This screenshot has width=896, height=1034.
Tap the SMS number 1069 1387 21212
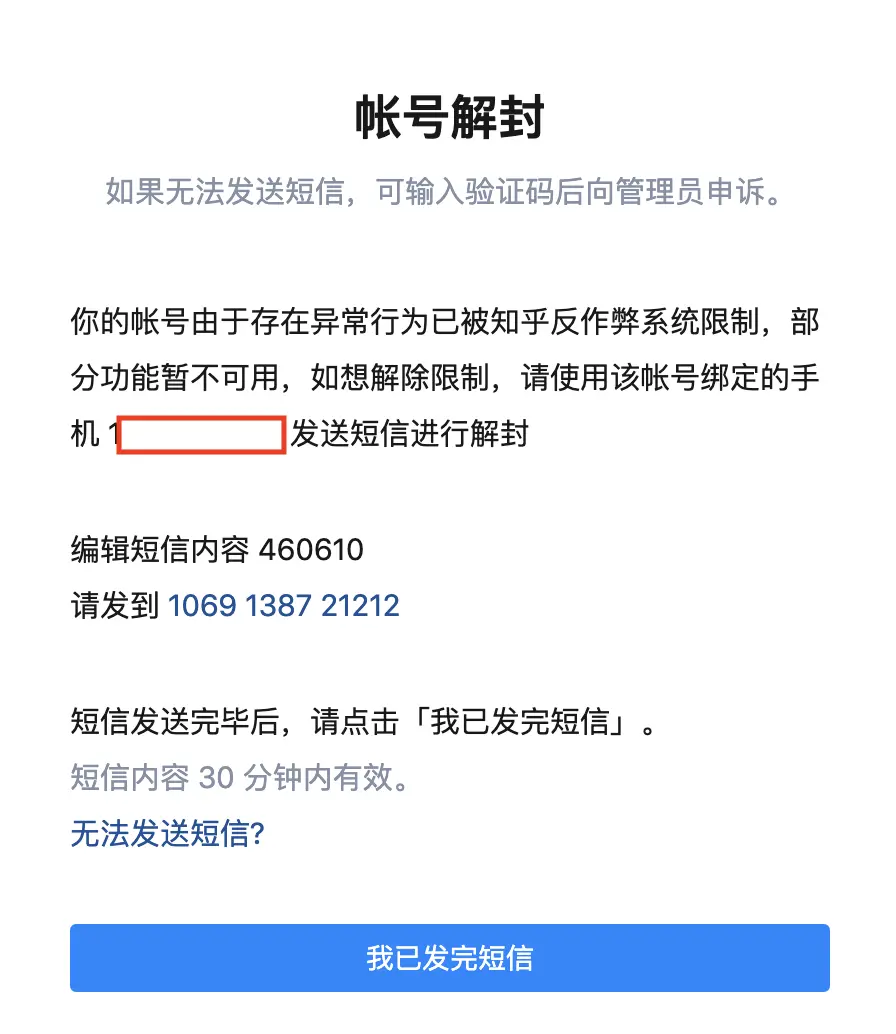(284, 605)
